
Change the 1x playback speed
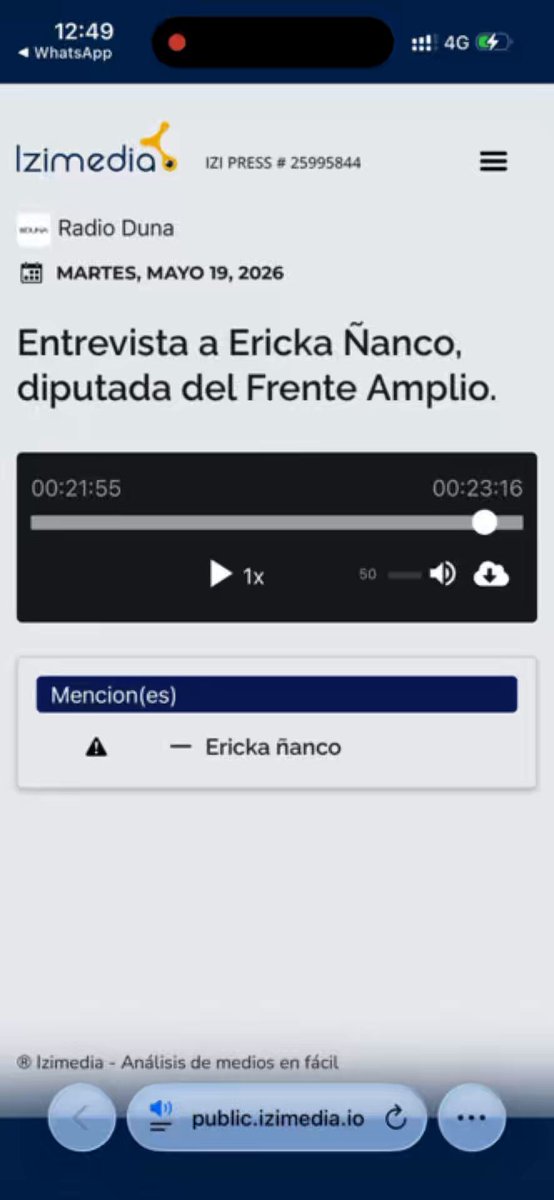click(254, 576)
